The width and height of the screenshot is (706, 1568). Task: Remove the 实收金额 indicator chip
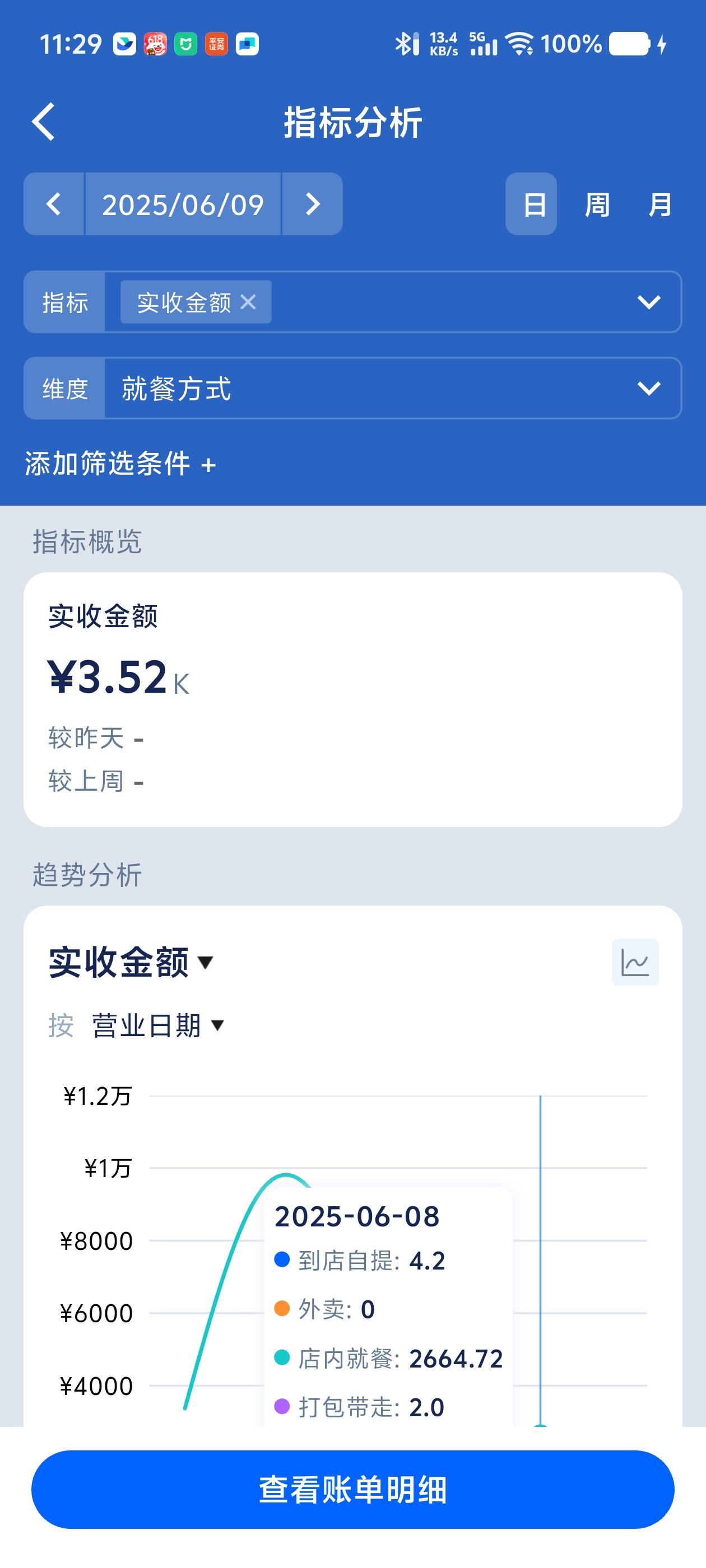coord(248,302)
